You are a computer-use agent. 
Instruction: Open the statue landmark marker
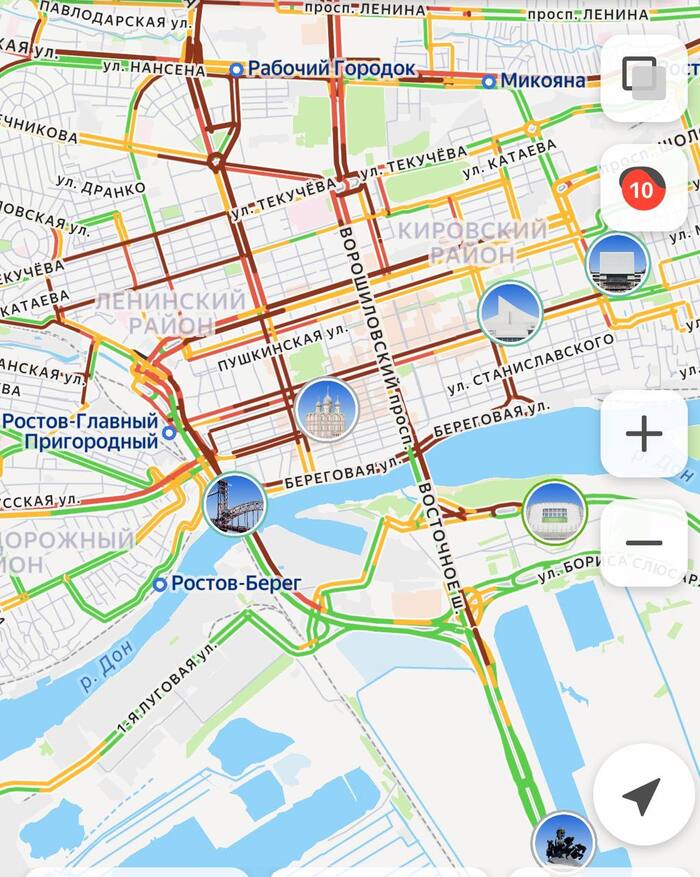click(x=563, y=842)
